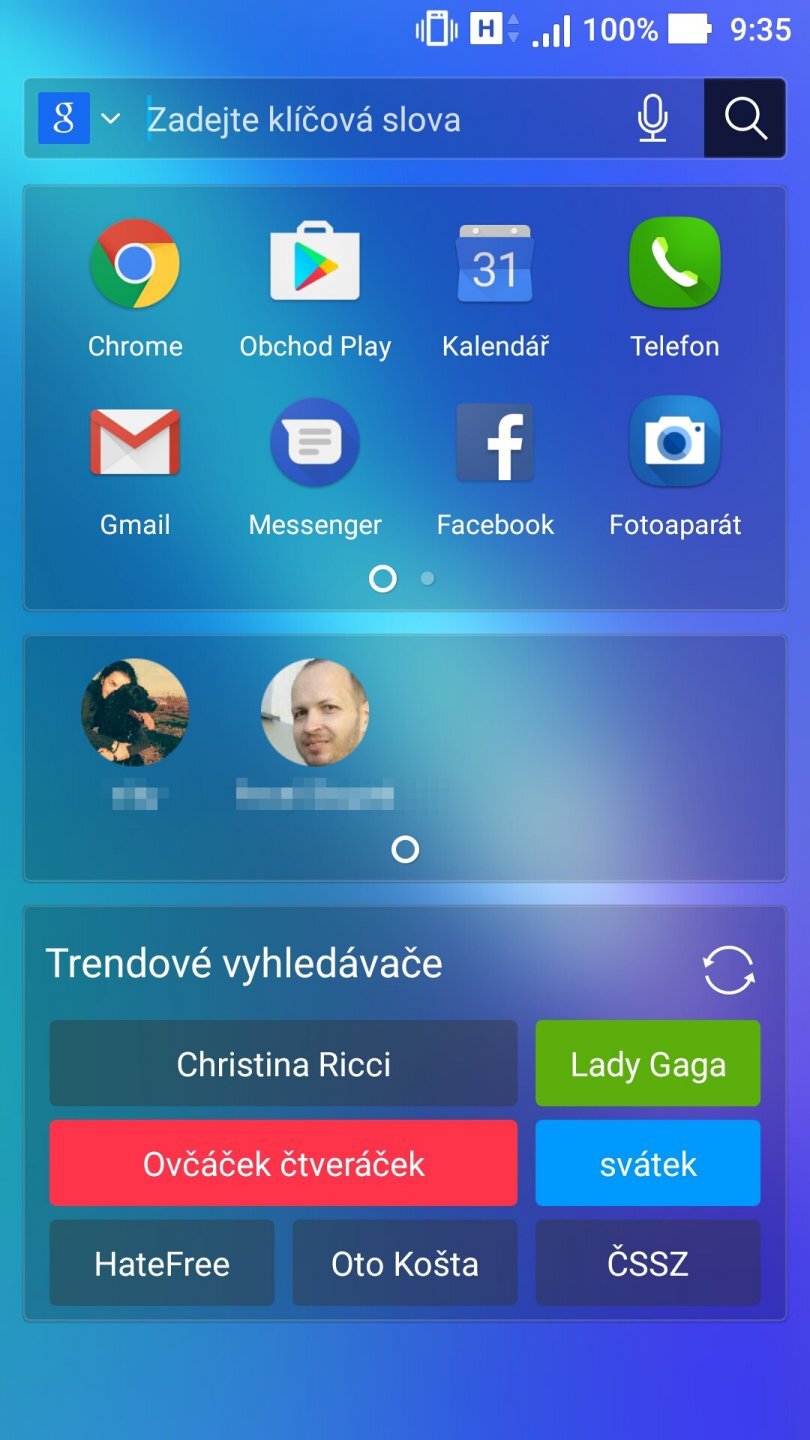The image size is (810, 1440).
Task: Search trending topic Christina Ricci
Action: tap(283, 1063)
